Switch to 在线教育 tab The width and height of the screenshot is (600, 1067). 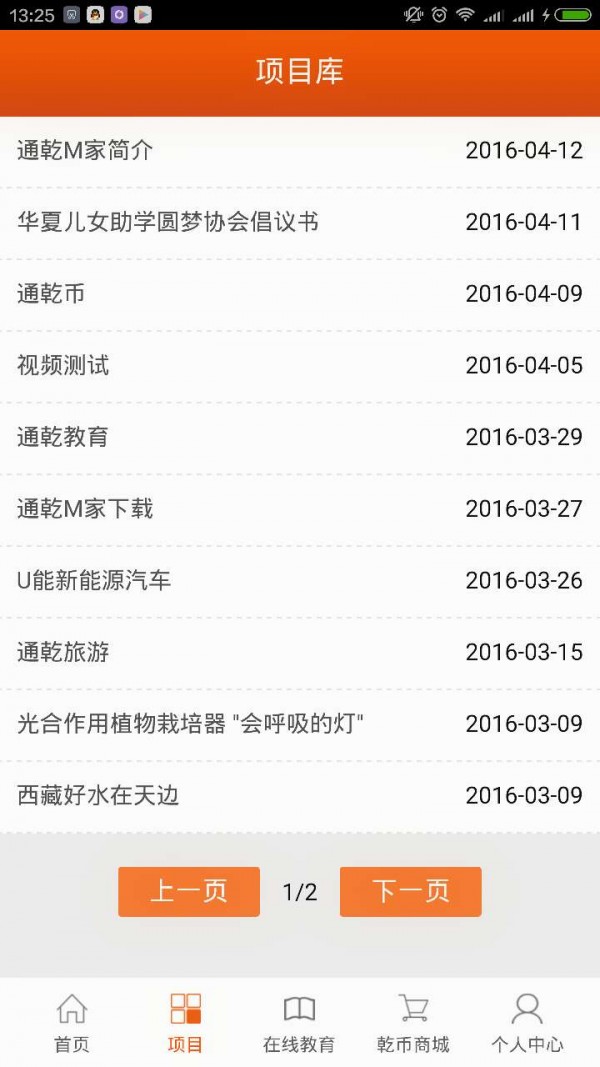(299, 1023)
